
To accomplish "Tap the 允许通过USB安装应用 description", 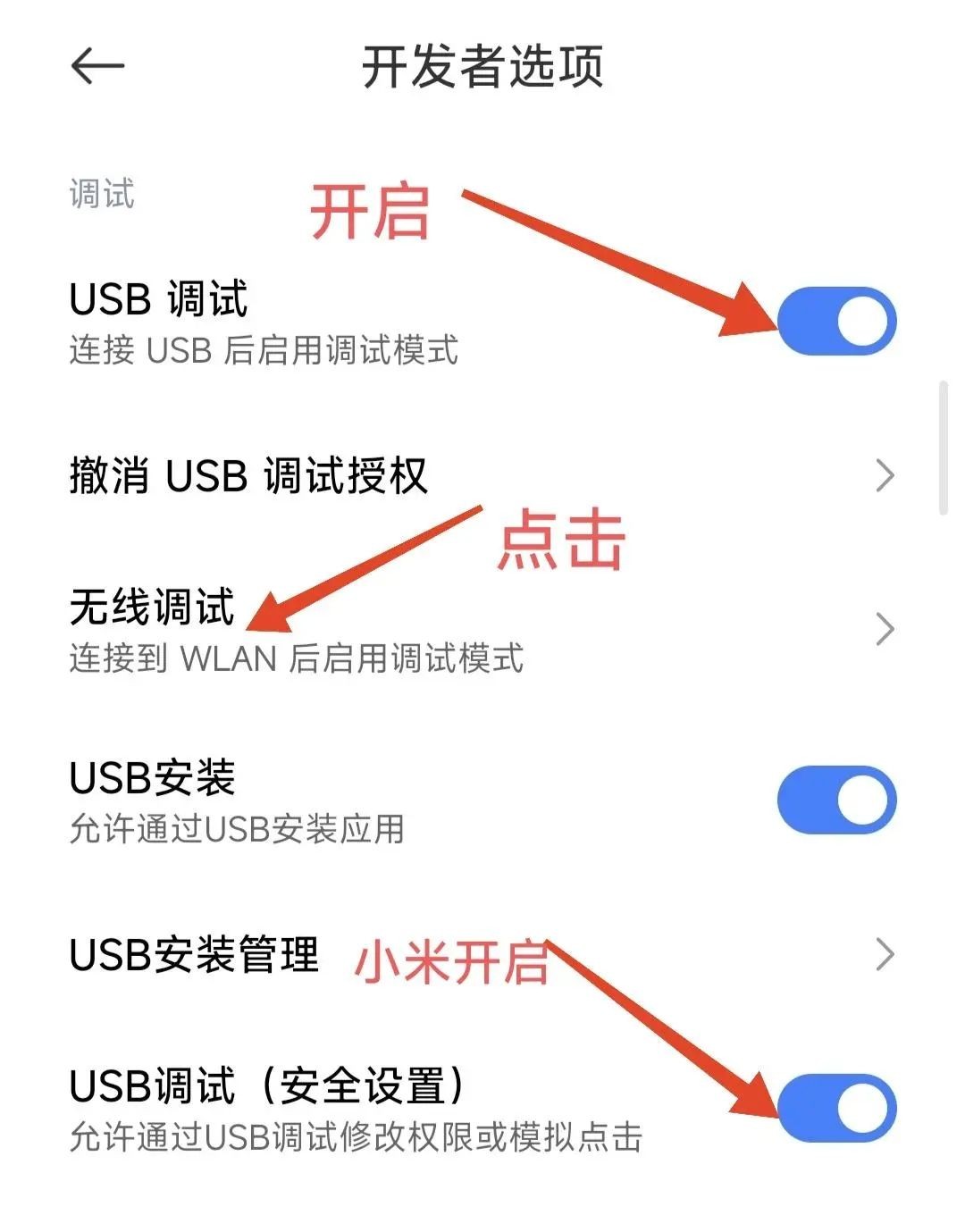I will point(239,831).
